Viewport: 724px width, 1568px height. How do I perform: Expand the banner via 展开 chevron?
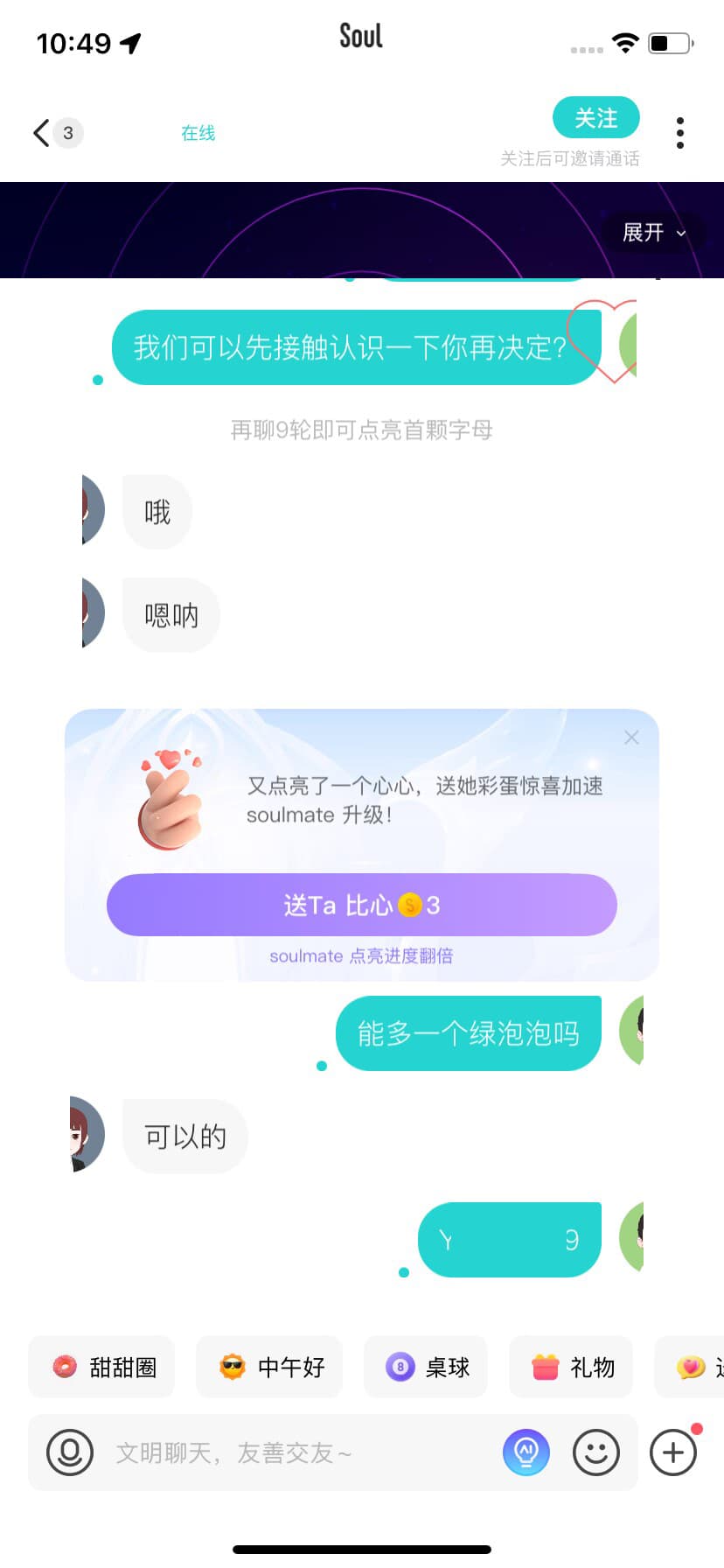(x=652, y=232)
